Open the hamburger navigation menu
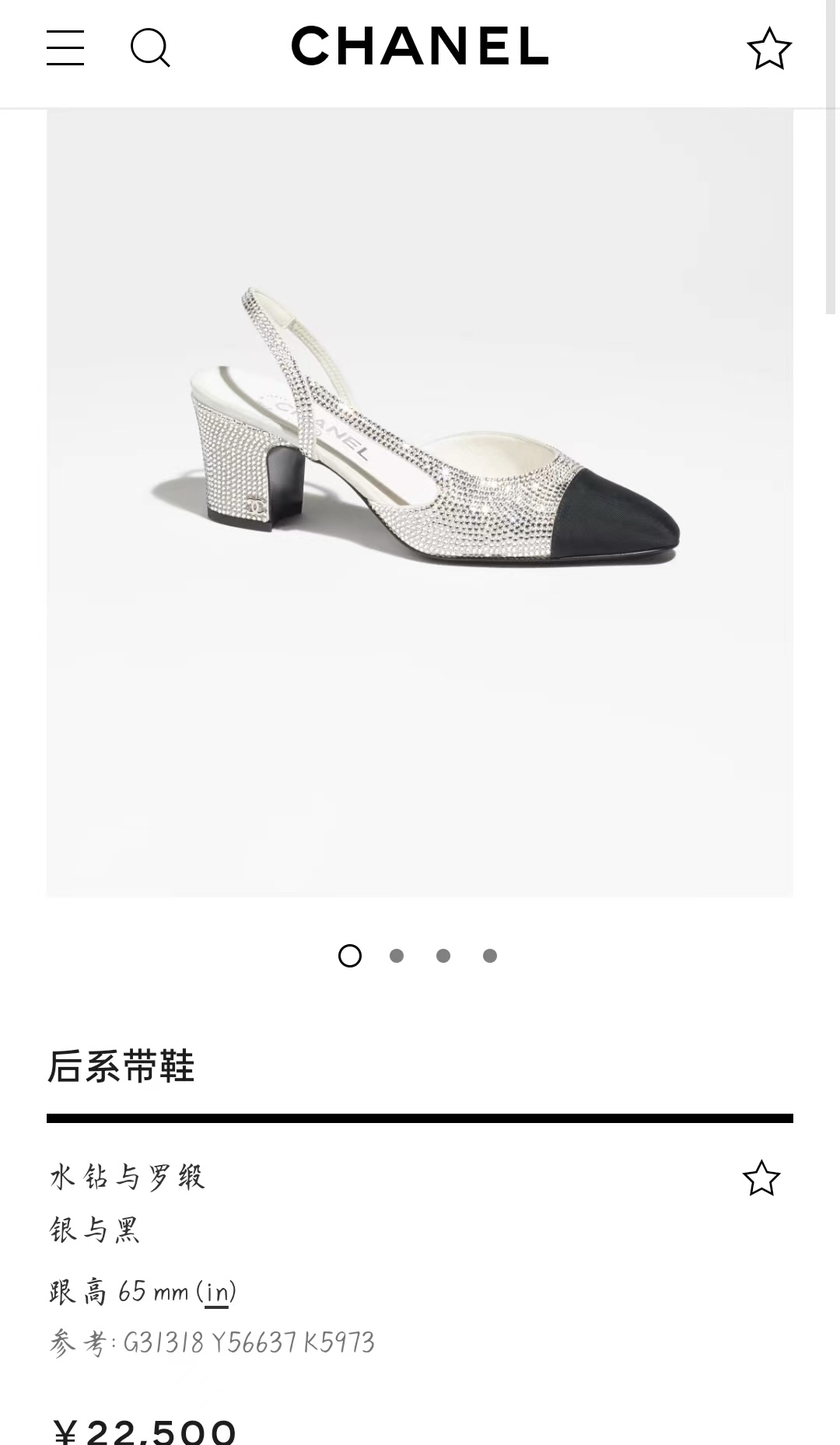 click(x=65, y=47)
